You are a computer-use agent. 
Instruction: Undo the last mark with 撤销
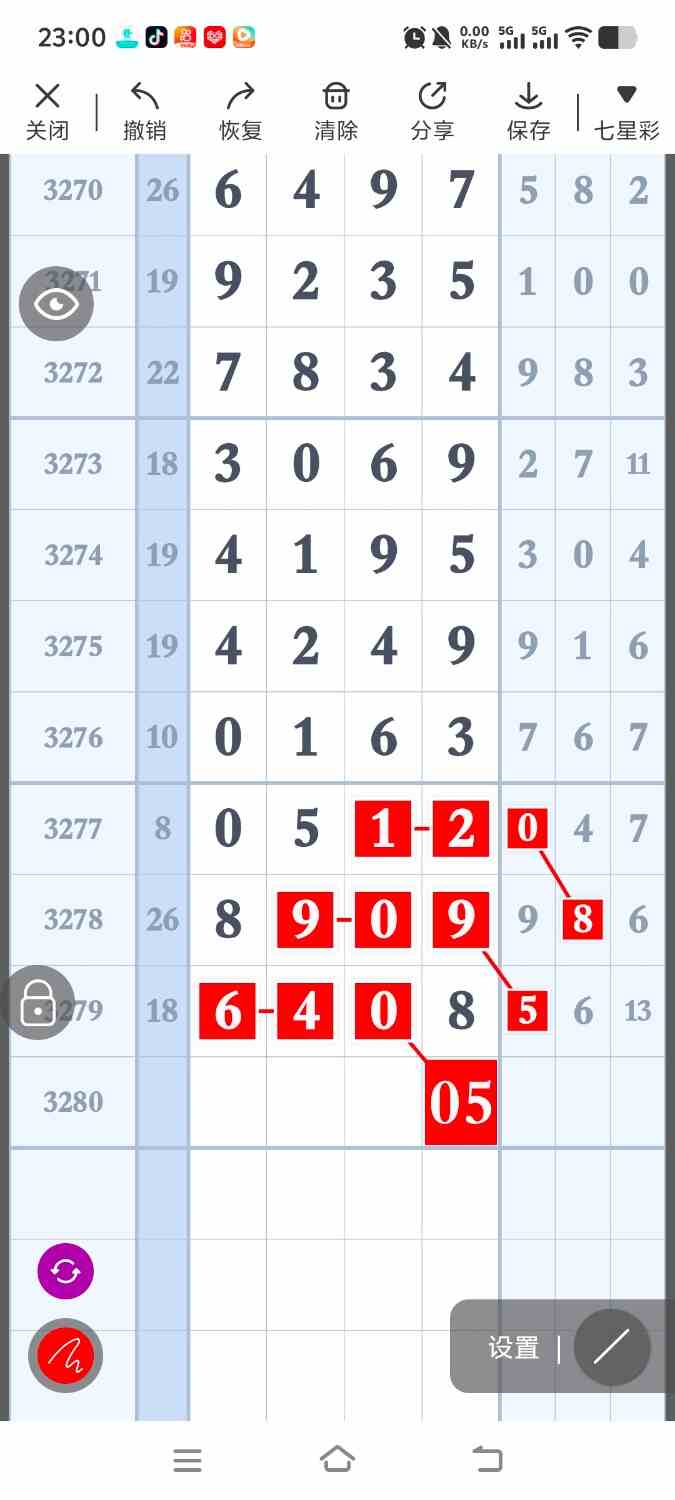145,111
